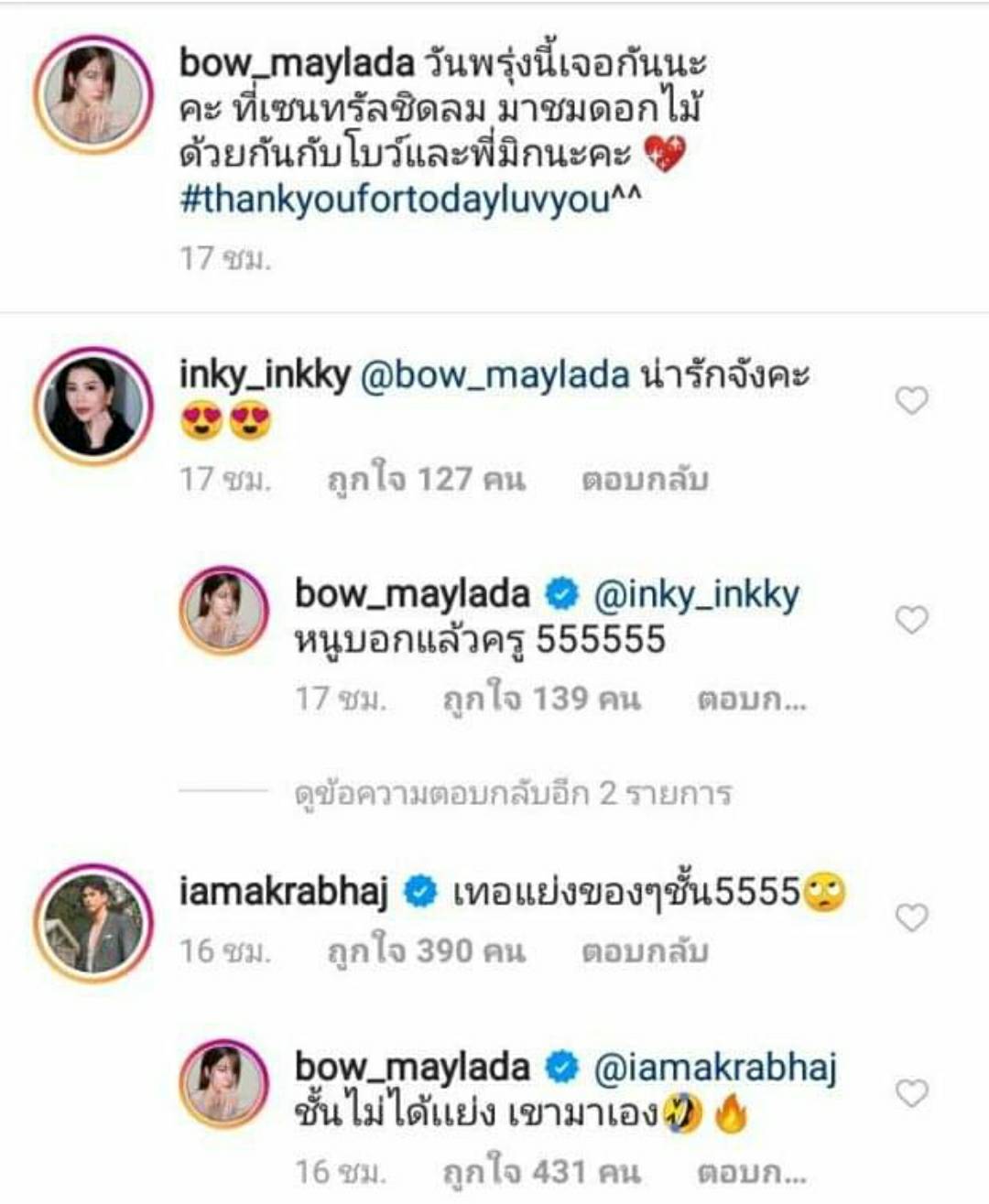Image resolution: width=989 pixels, height=1204 pixels.
Task: Open iamakrabhaj's profile picture
Action: click(x=92, y=922)
